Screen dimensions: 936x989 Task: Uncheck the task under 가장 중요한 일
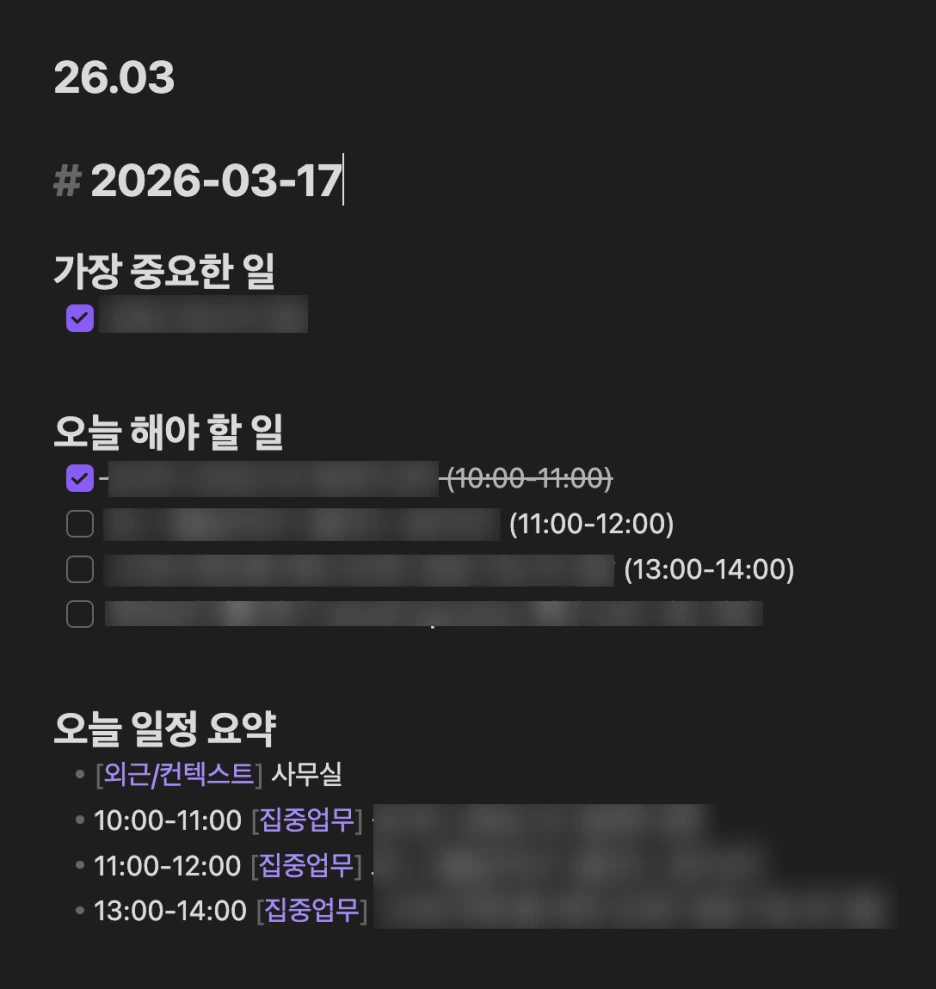click(80, 318)
